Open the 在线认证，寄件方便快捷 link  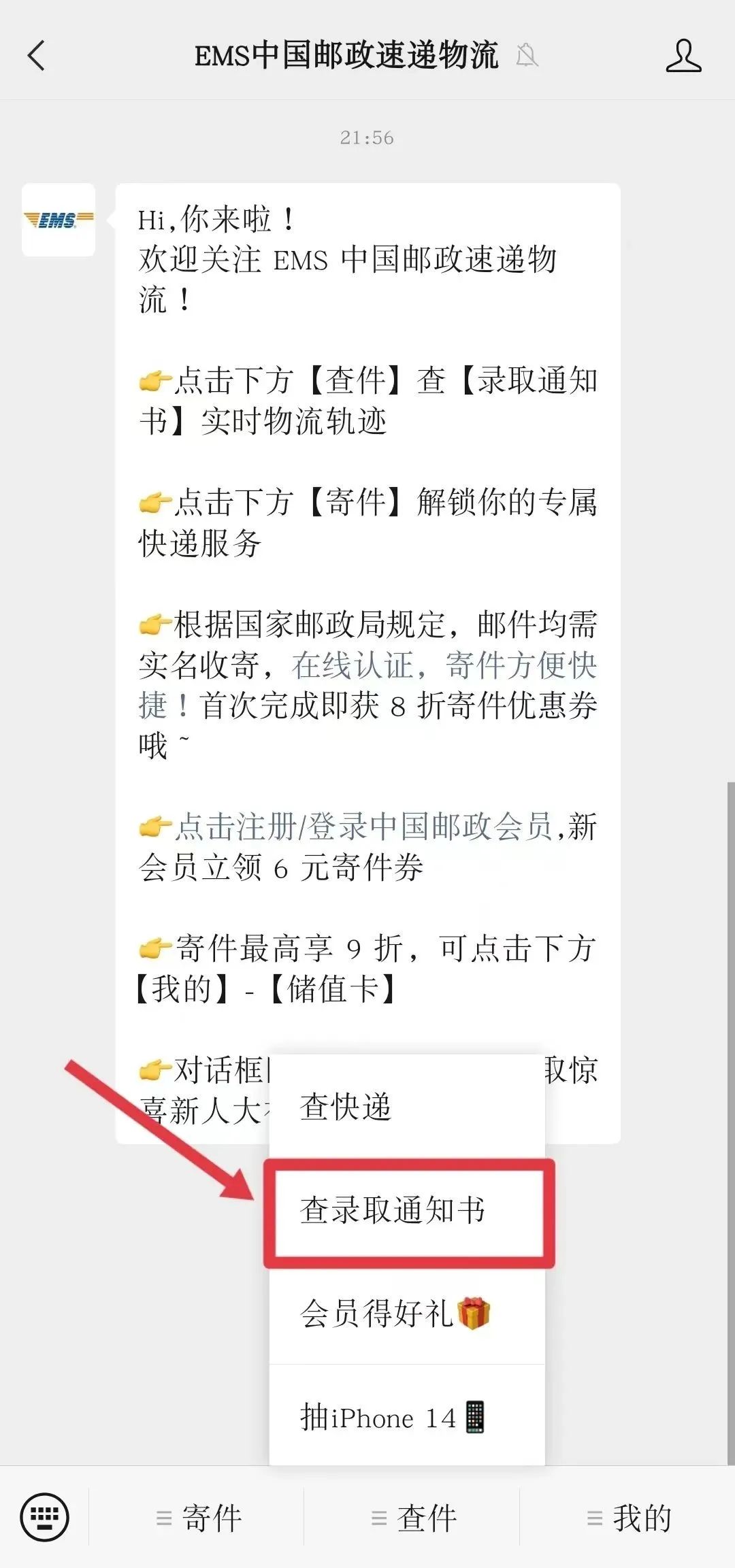tap(367, 685)
